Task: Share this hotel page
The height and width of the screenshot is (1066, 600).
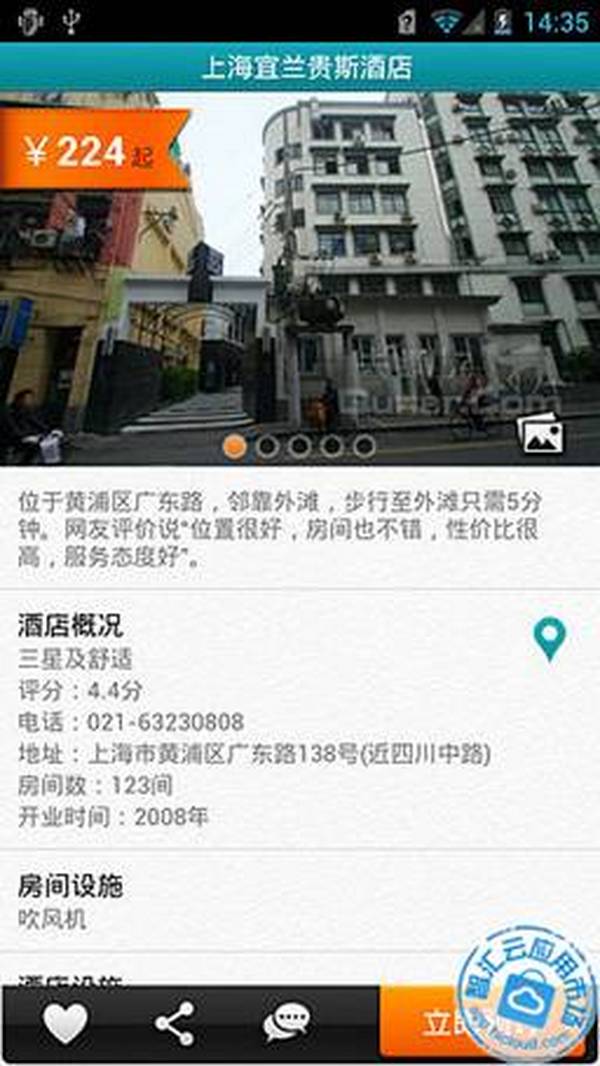Action: pyautogui.click(x=175, y=1023)
